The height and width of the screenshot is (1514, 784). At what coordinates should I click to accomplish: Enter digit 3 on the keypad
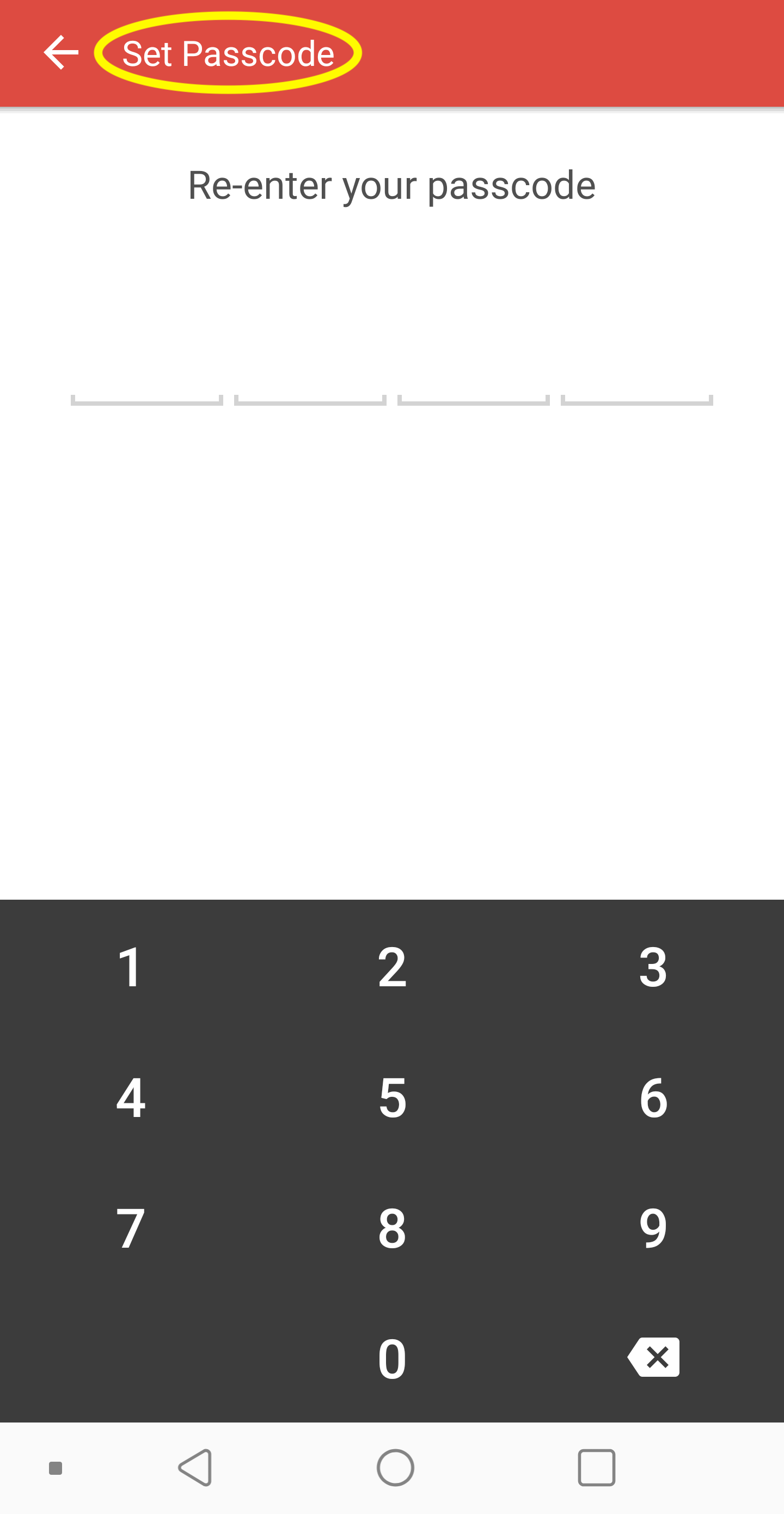[x=653, y=967]
